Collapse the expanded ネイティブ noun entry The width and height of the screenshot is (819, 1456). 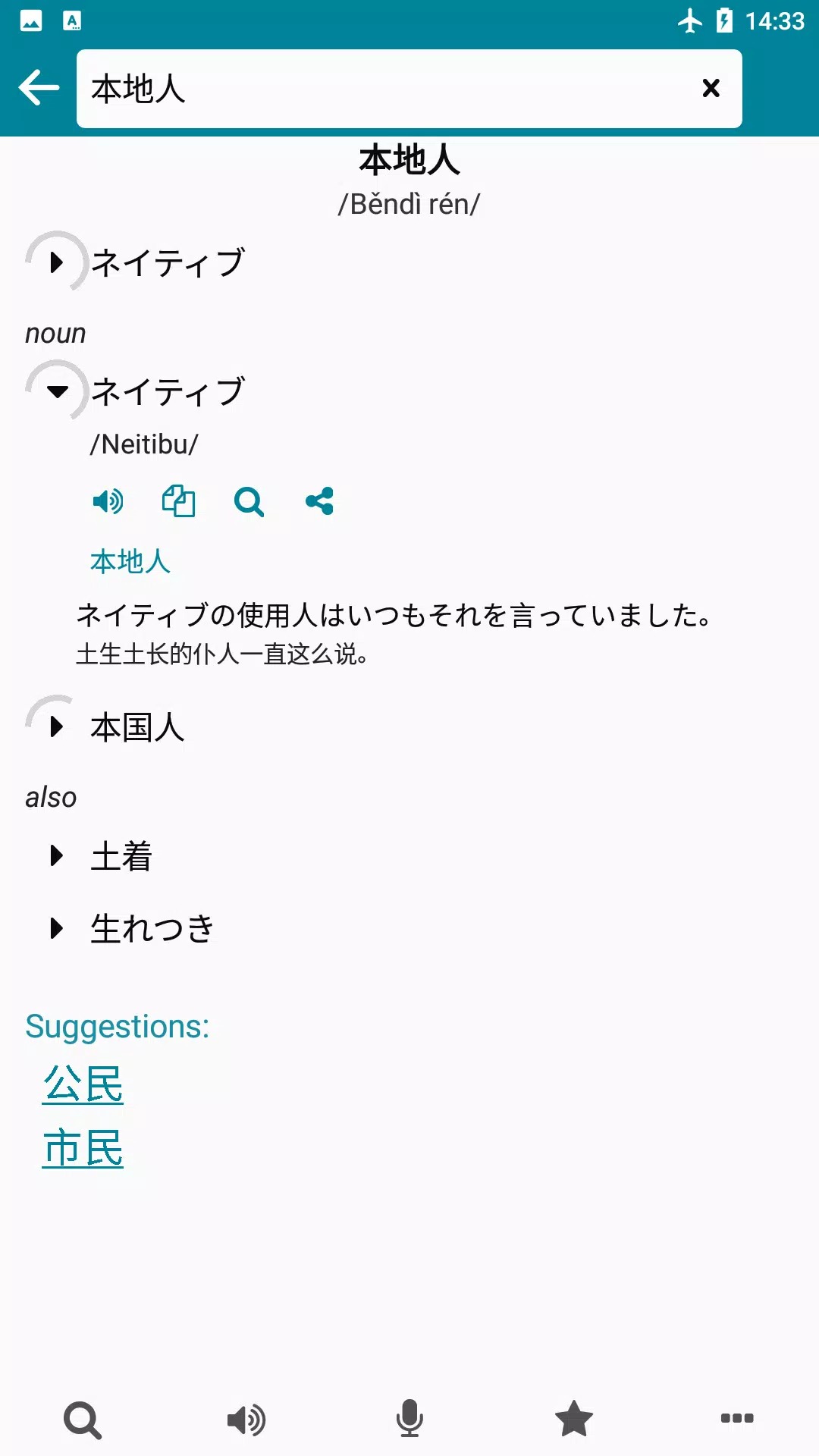pyautogui.click(x=57, y=391)
